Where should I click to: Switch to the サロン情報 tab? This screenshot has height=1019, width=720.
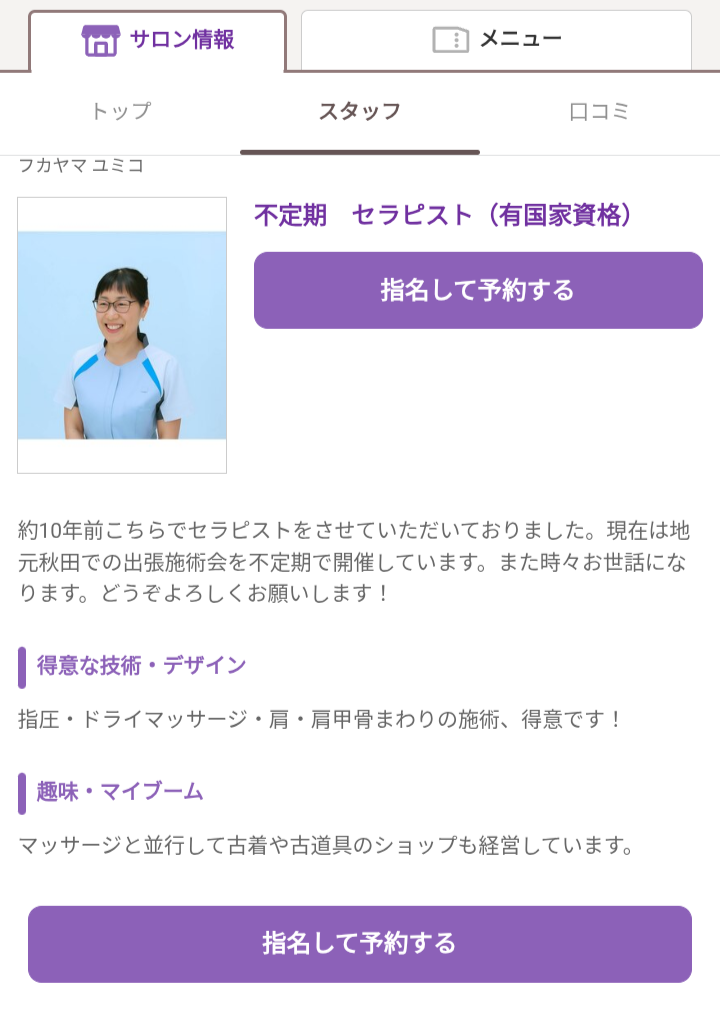(x=158, y=41)
